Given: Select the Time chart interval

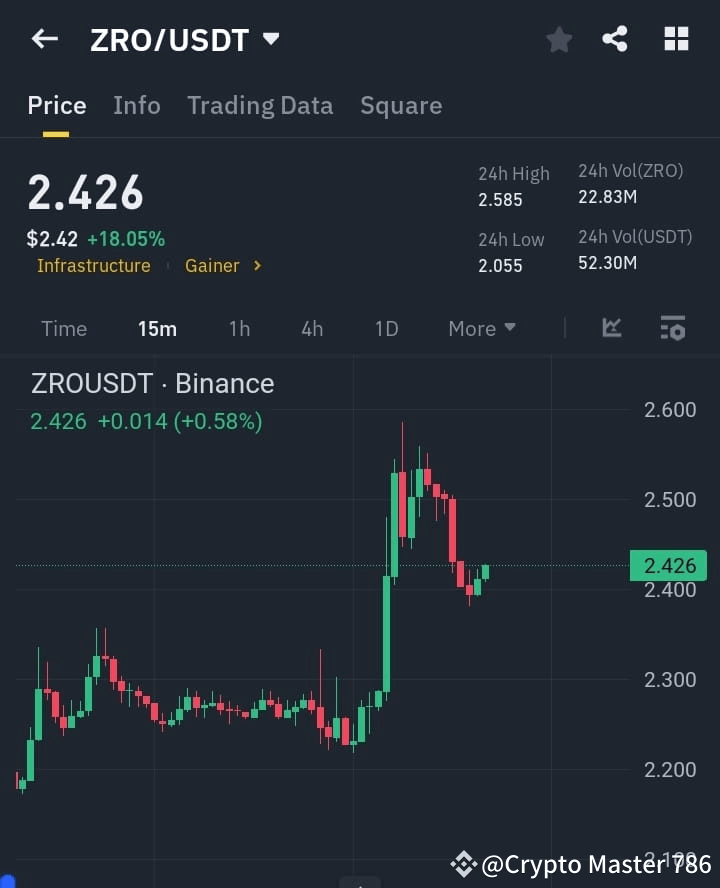Looking at the screenshot, I should pyautogui.click(x=64, y=328).
